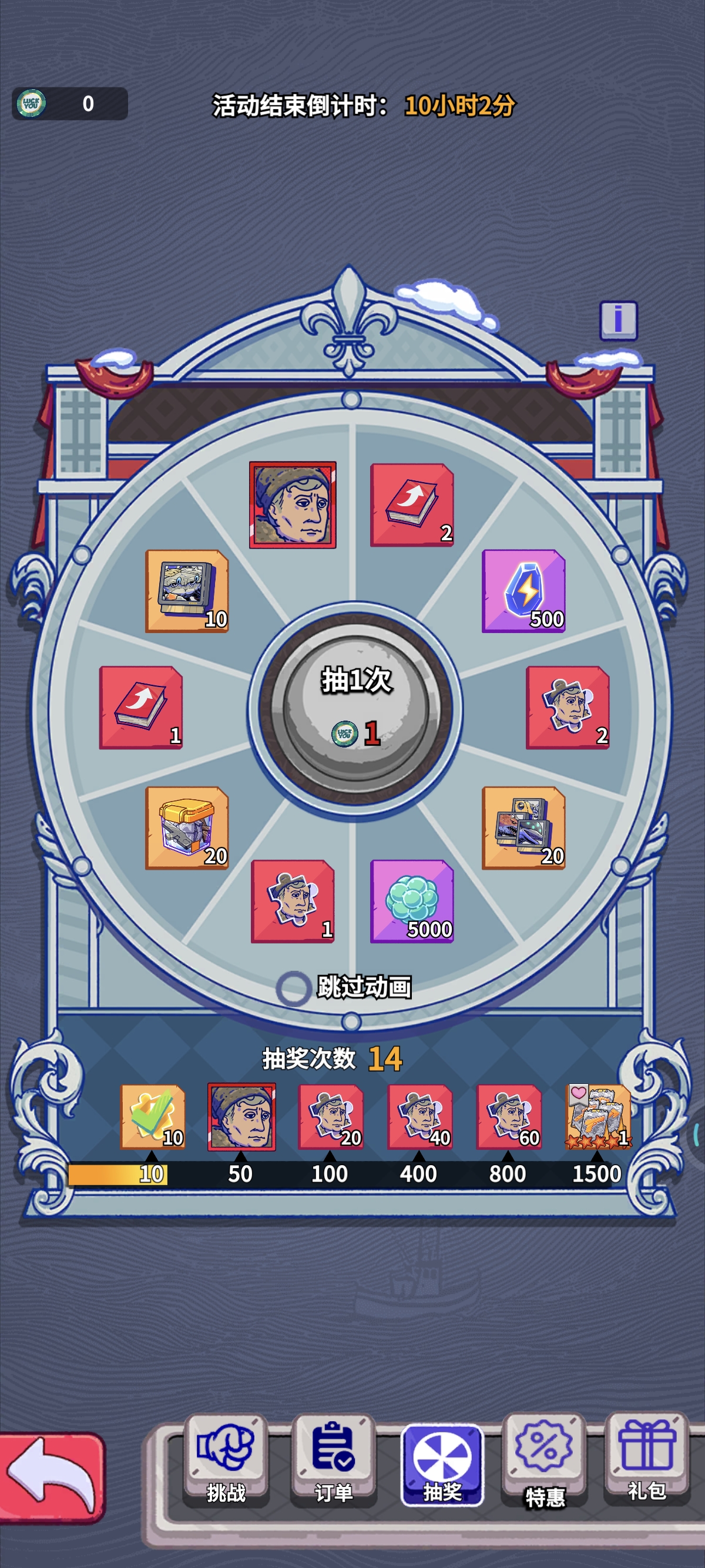Screen dimensions: 705x1568
Task: View the 500 lightning gem wheel prize
Action: tap(523, 591)
